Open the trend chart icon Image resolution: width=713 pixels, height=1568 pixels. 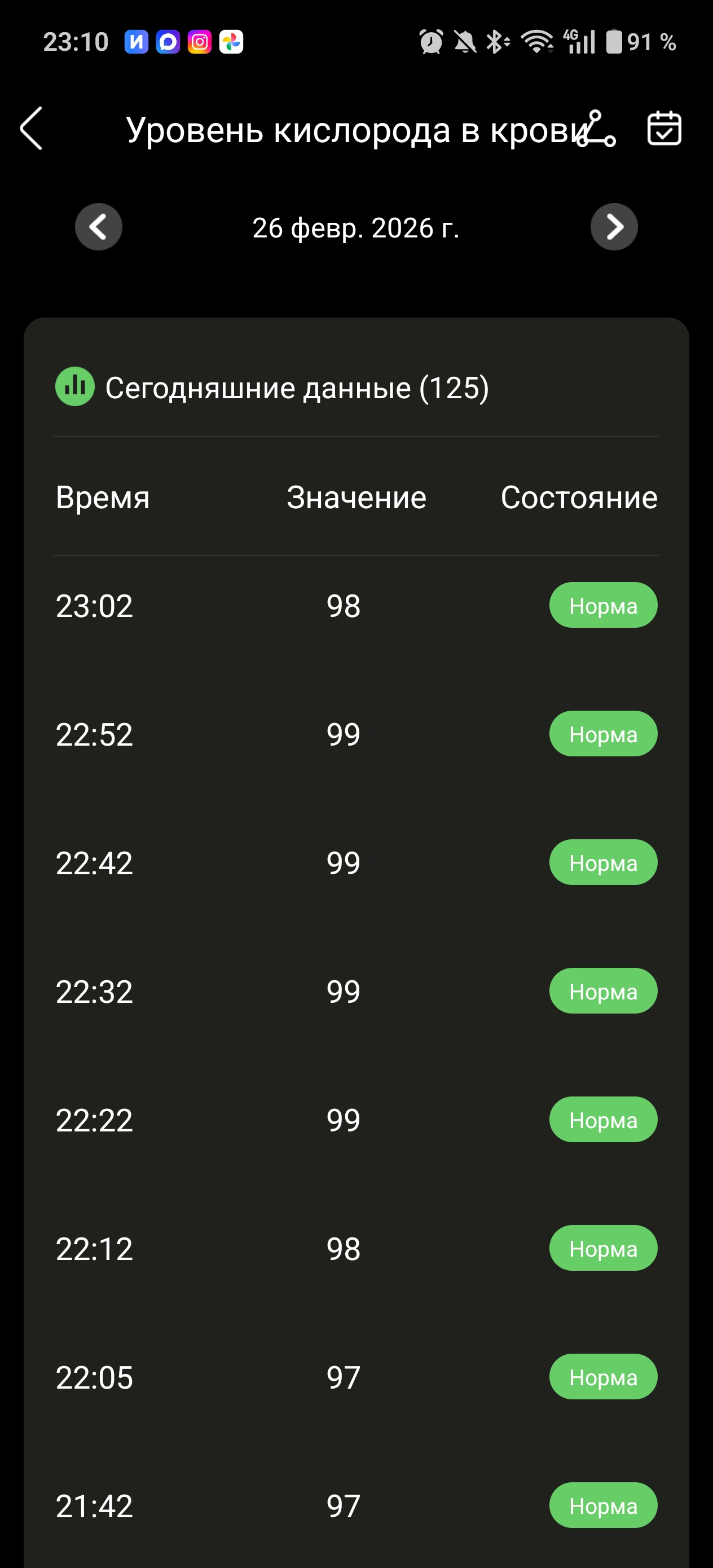click(597, 129)
